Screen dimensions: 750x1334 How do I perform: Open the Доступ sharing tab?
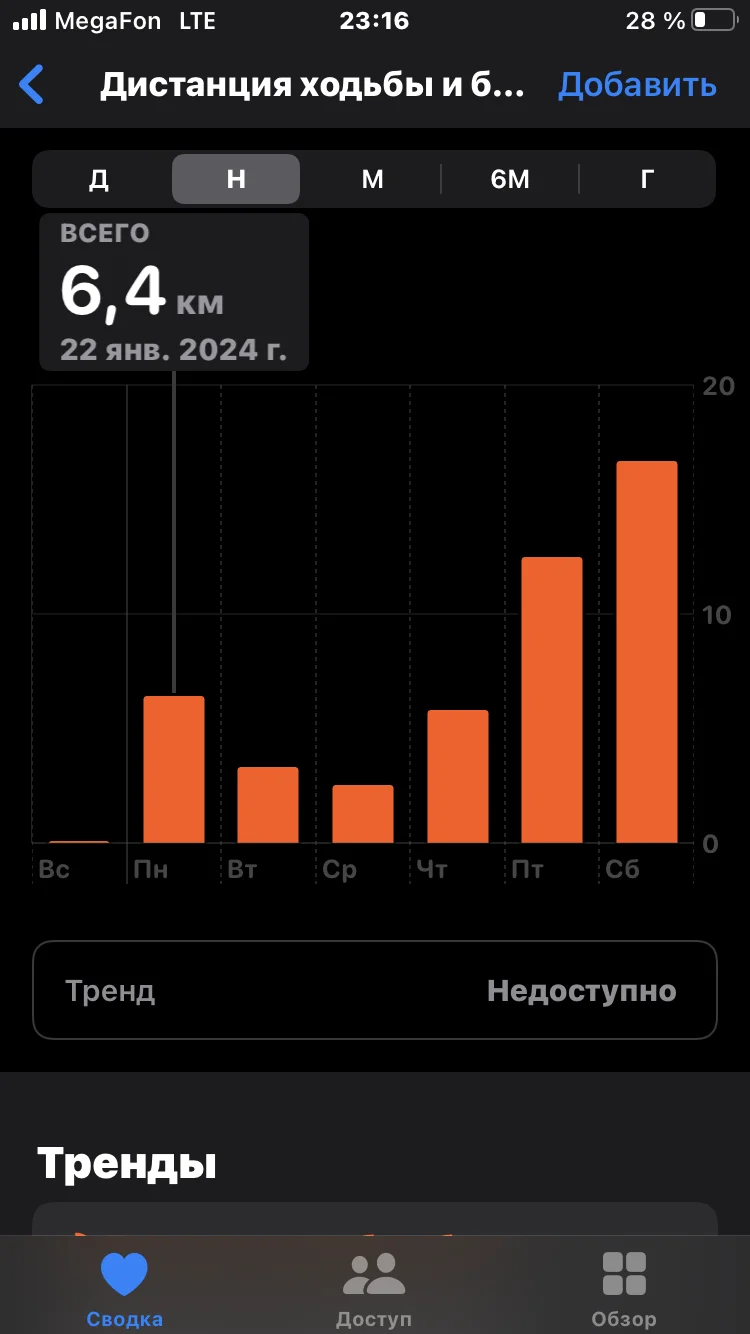pos(374,1288)
